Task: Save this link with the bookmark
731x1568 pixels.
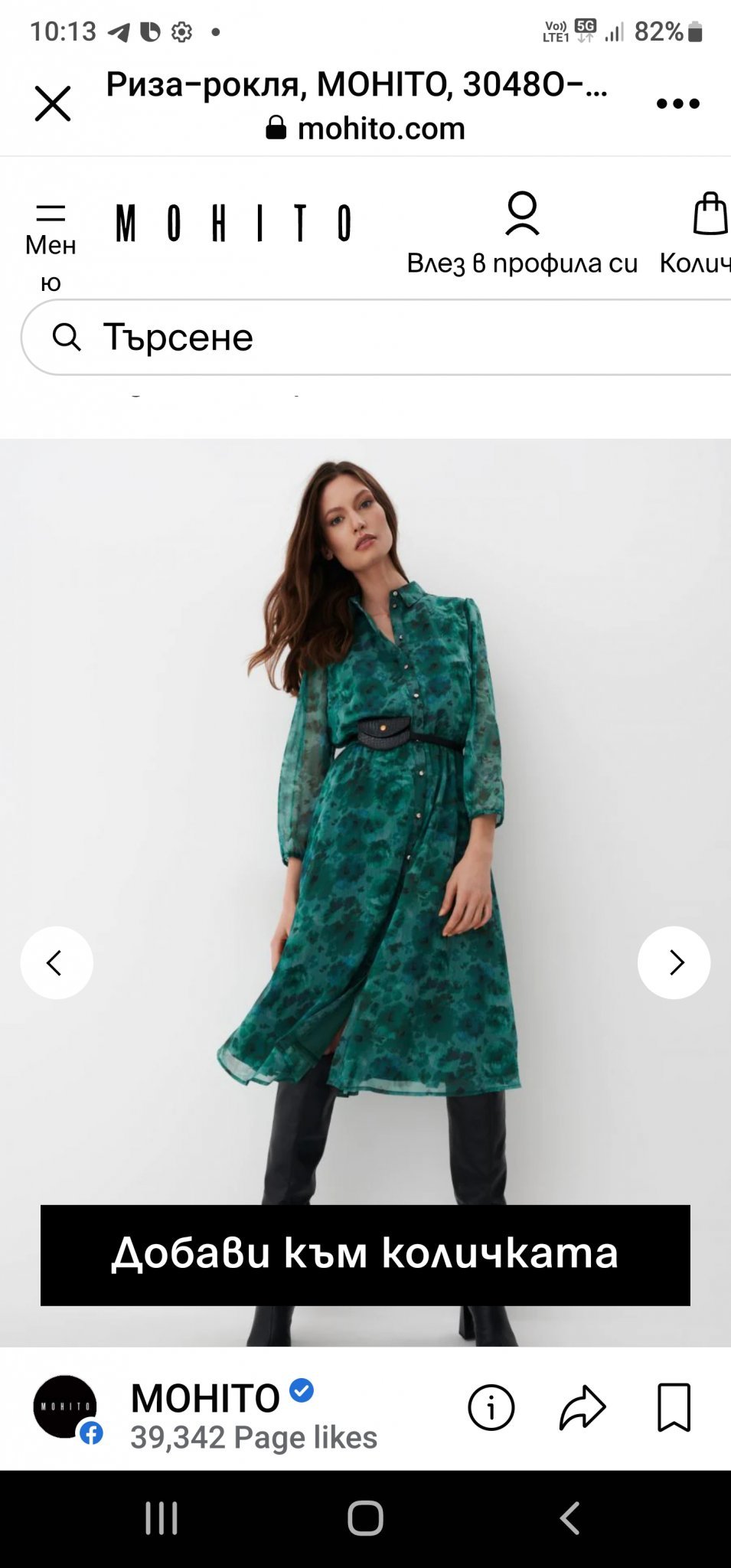Action: coord(674,1407)
